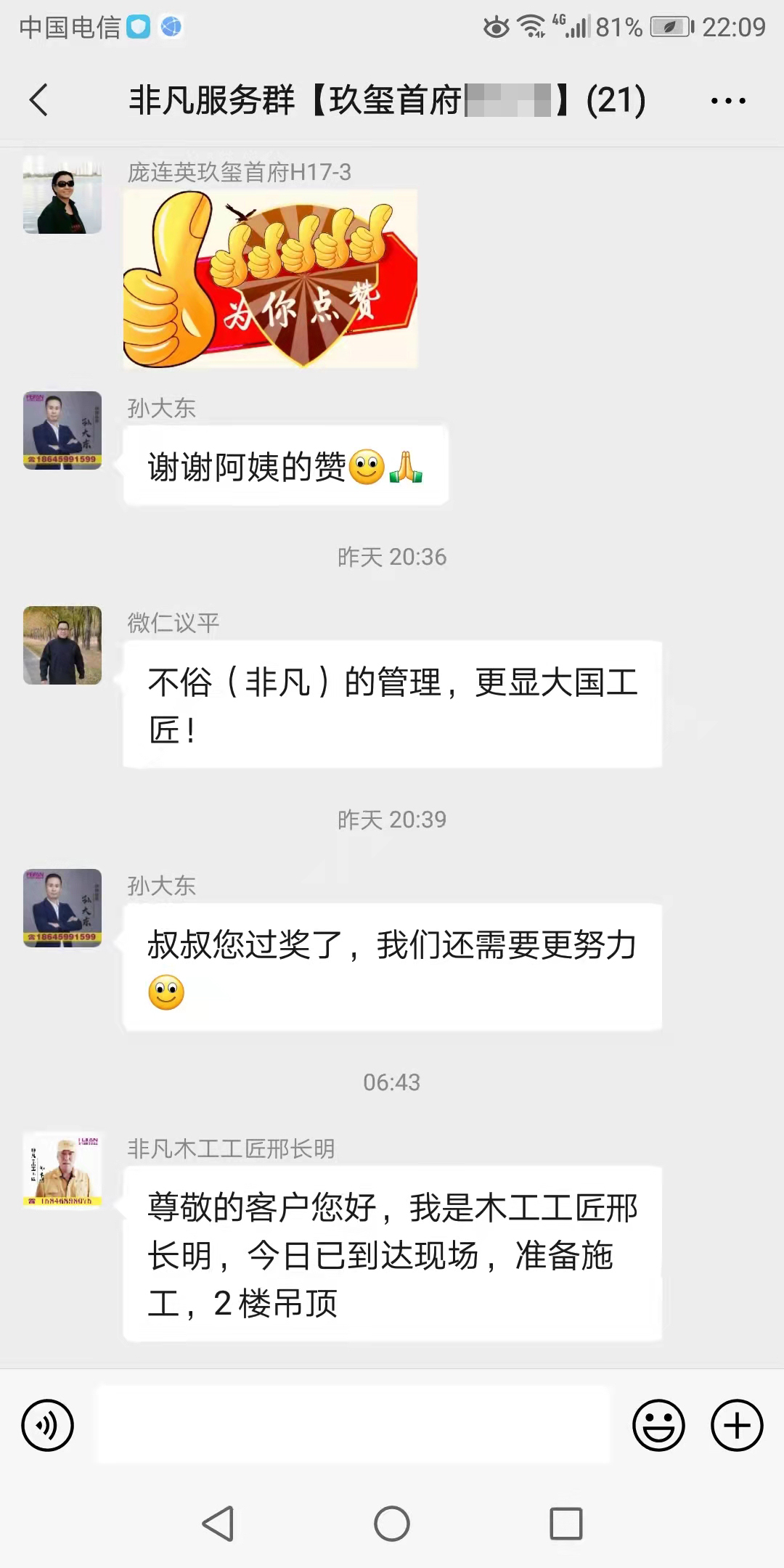Tap the message text field

coord(354,1425)
